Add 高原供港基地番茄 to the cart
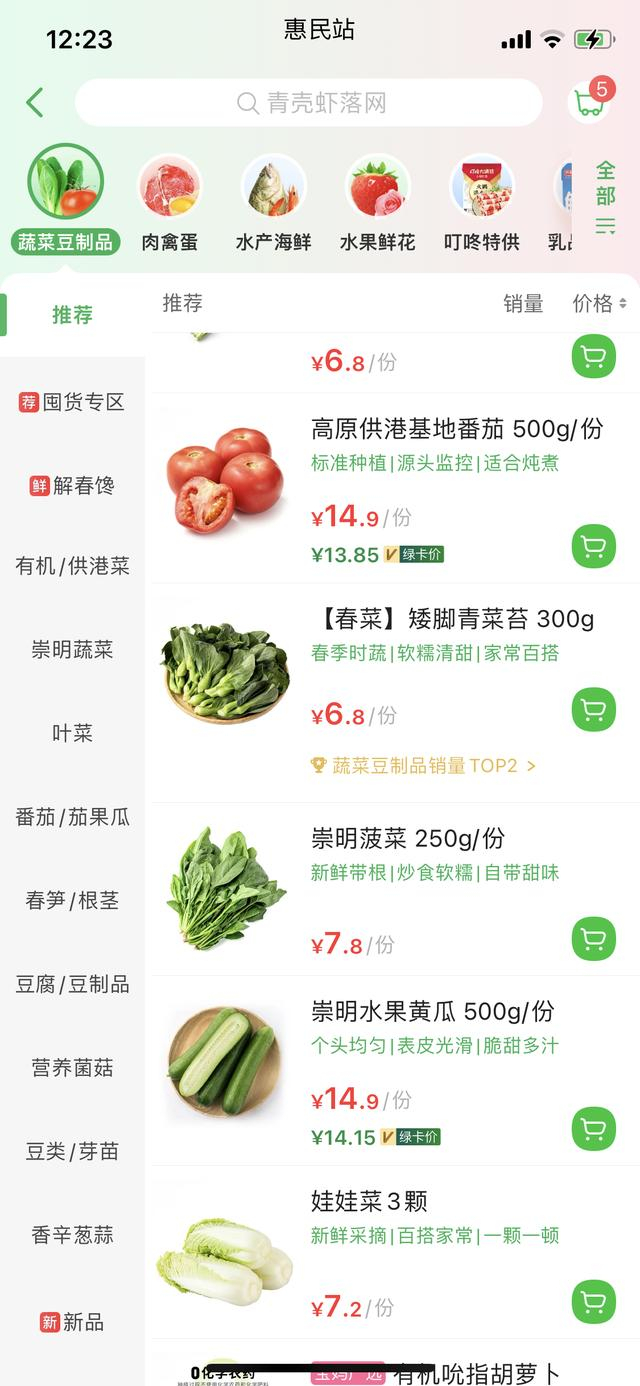This screenshot has width=640, height=1386. (593, 546)
